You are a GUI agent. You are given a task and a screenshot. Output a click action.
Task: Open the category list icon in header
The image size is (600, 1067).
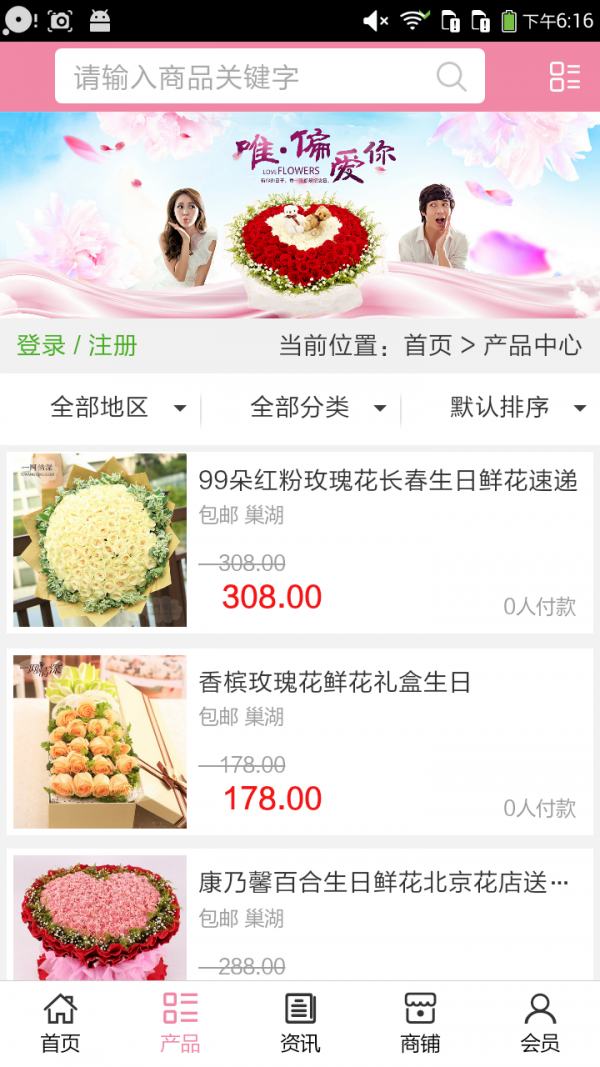coord(564,77)
